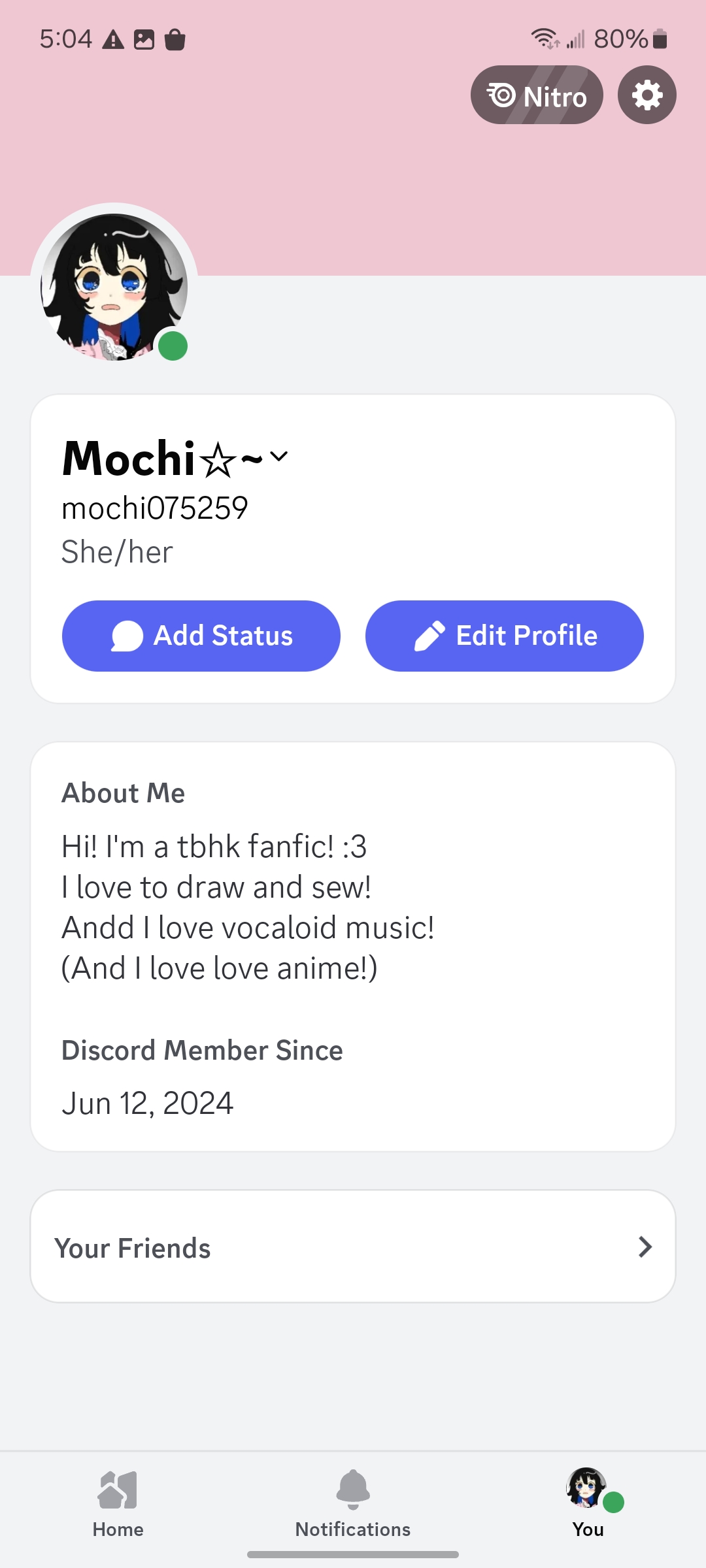This screenshot has width=706, height=1568.
Task: Tap the pencil icon on Edit Profile
Action: [x=429, y=634]
